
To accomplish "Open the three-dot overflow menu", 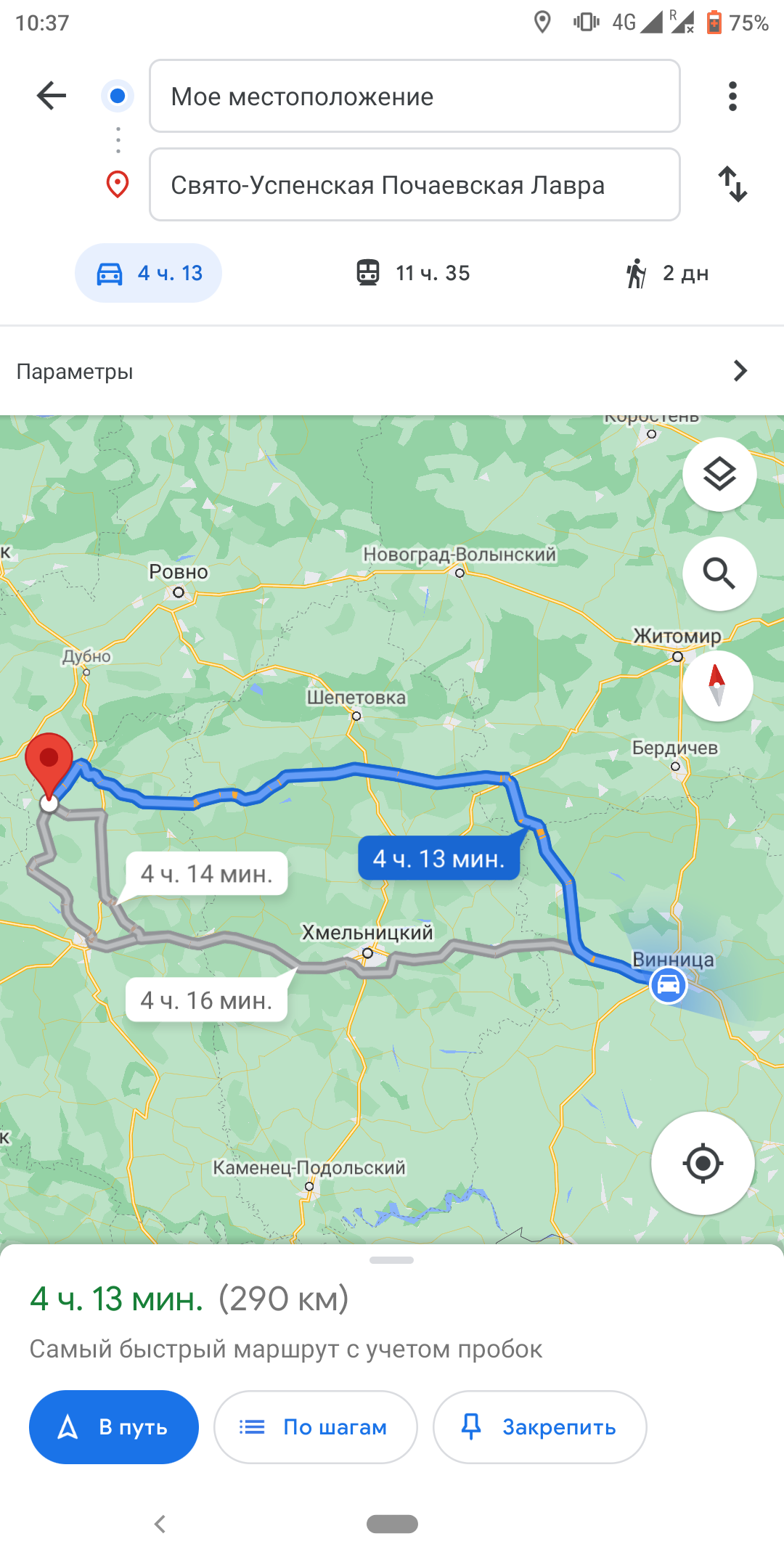I will tap(732, 96).
